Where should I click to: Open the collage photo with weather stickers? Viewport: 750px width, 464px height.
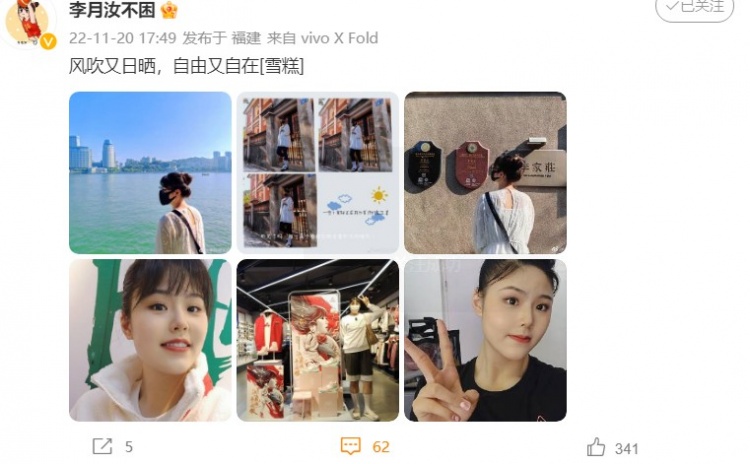click(x=317, y=173)
